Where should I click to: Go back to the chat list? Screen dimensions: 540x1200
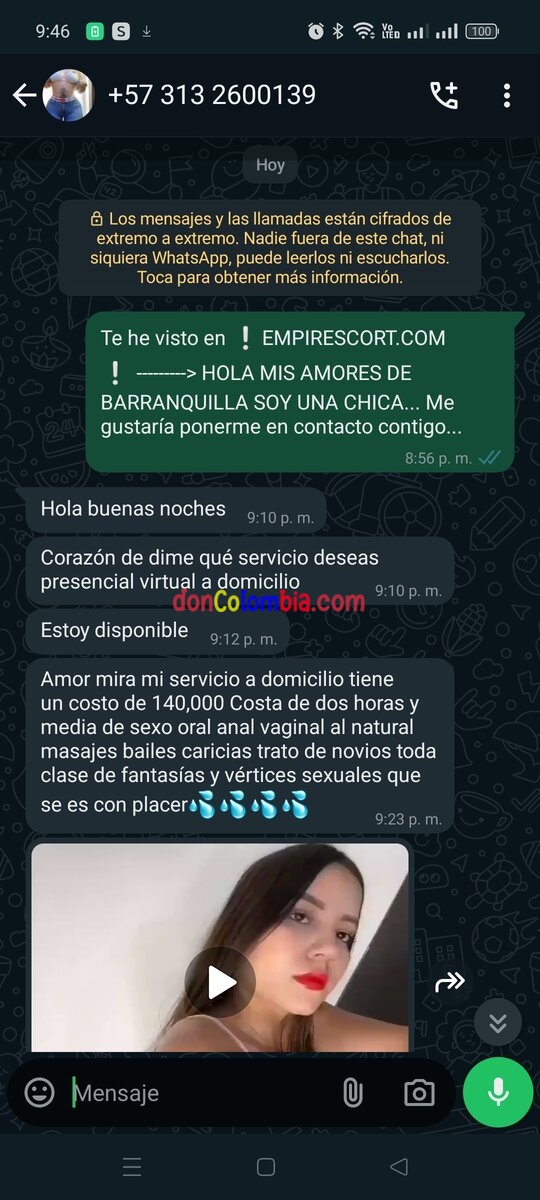(24, 95)
